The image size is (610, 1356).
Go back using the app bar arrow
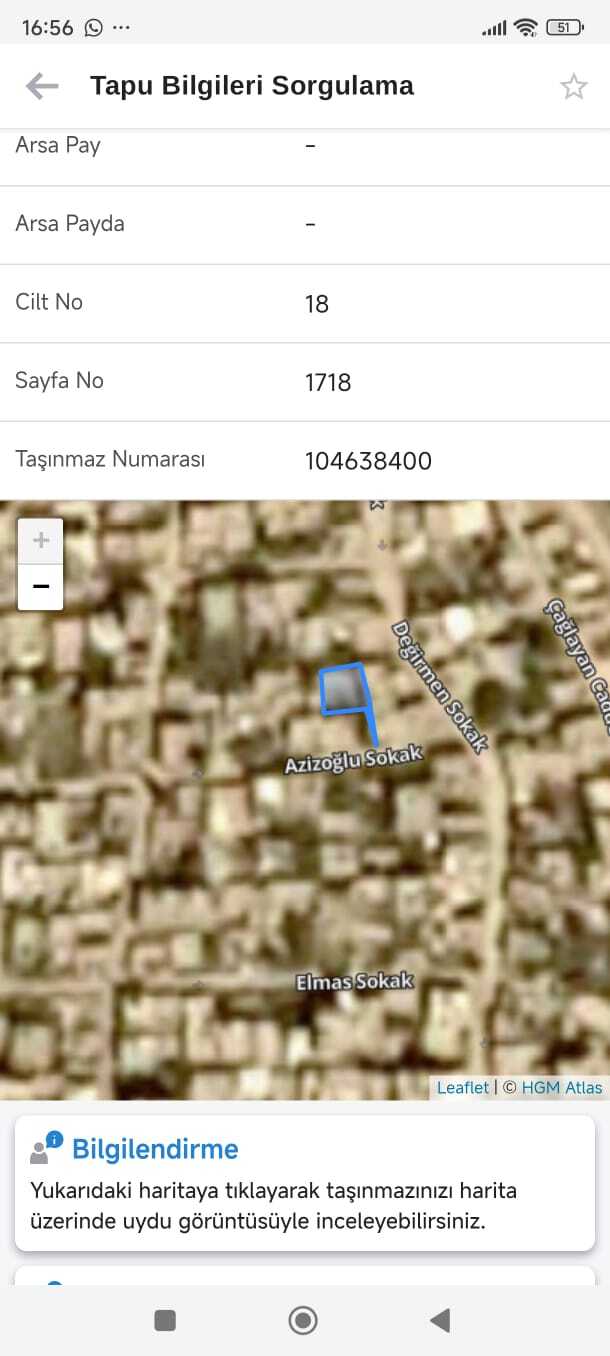(42, 86)
